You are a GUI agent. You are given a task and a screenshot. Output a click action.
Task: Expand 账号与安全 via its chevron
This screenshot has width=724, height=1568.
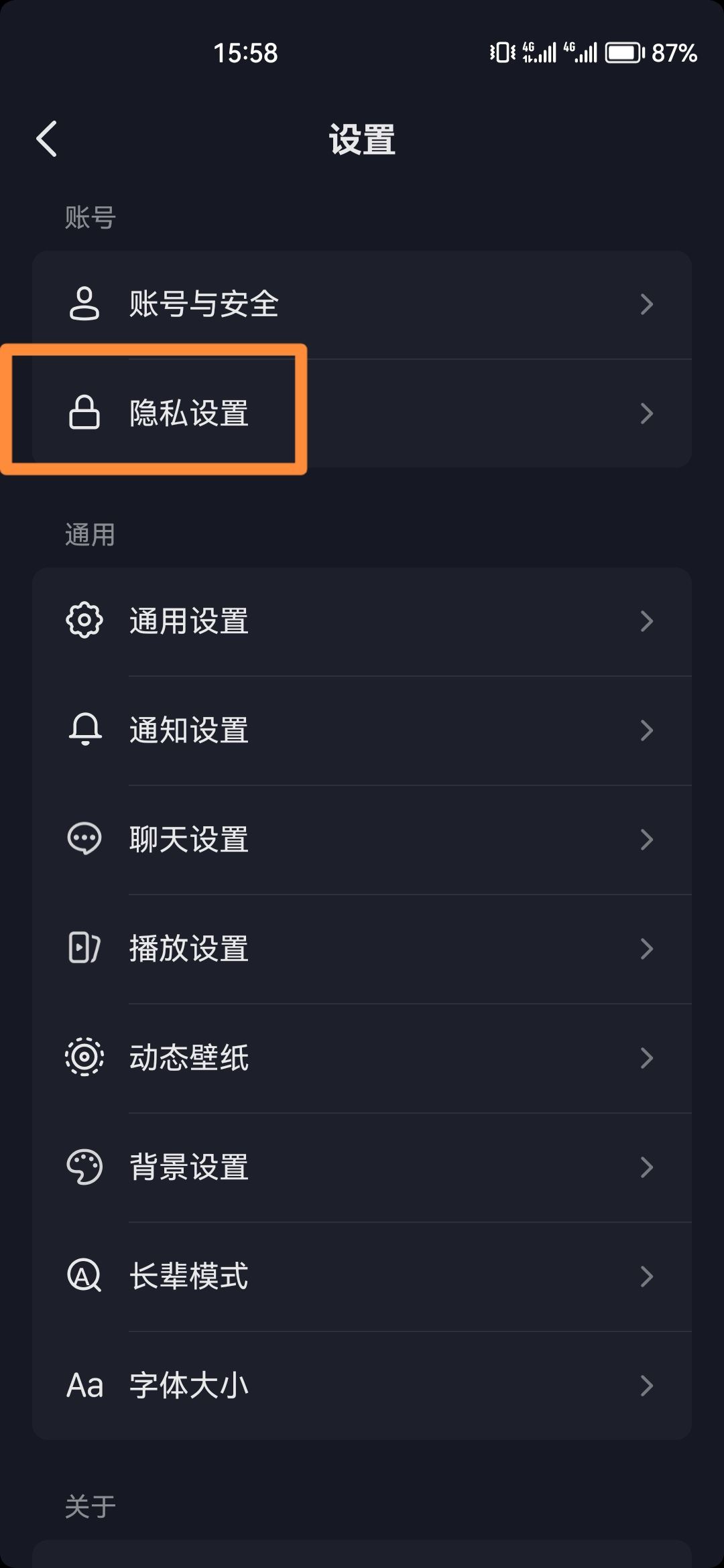(646, 304)
